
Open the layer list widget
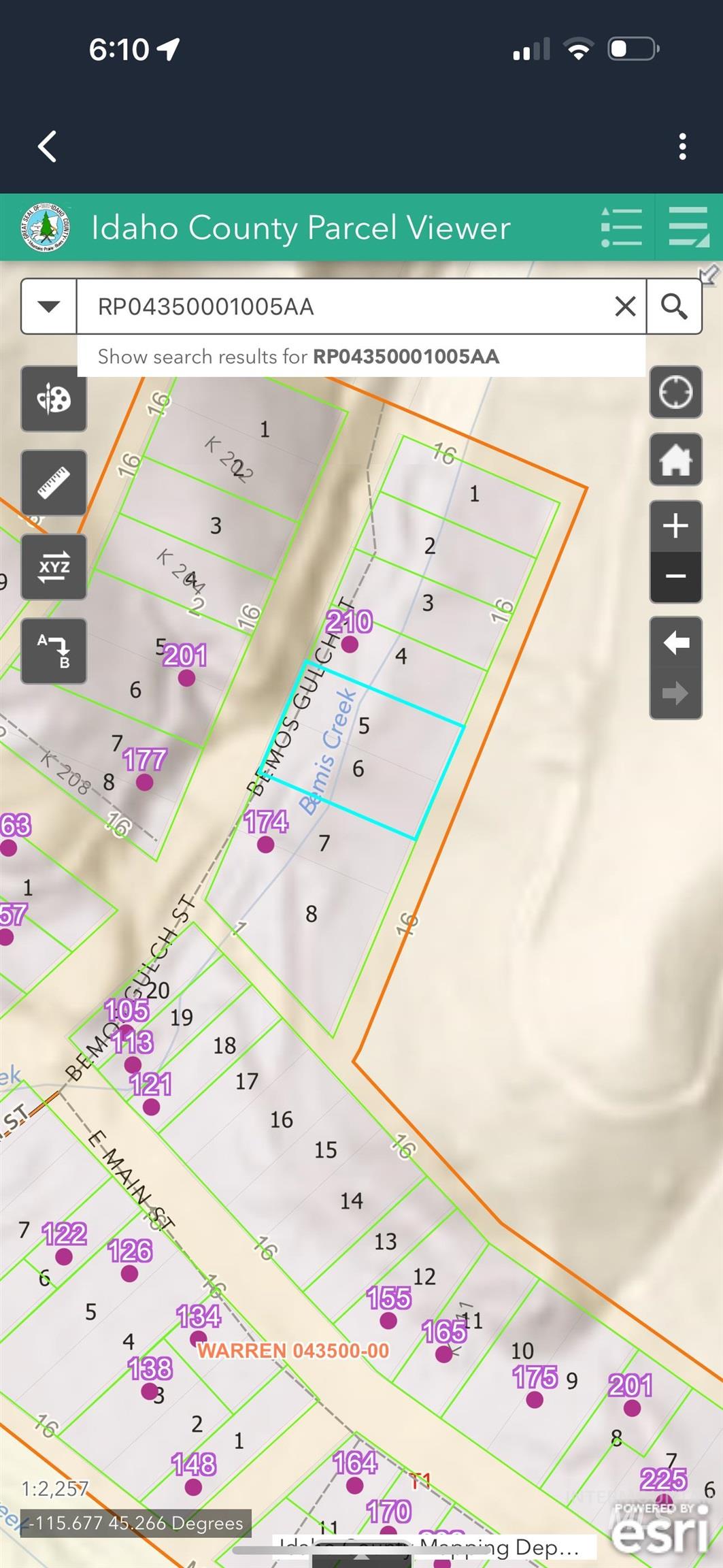point(688,227)
